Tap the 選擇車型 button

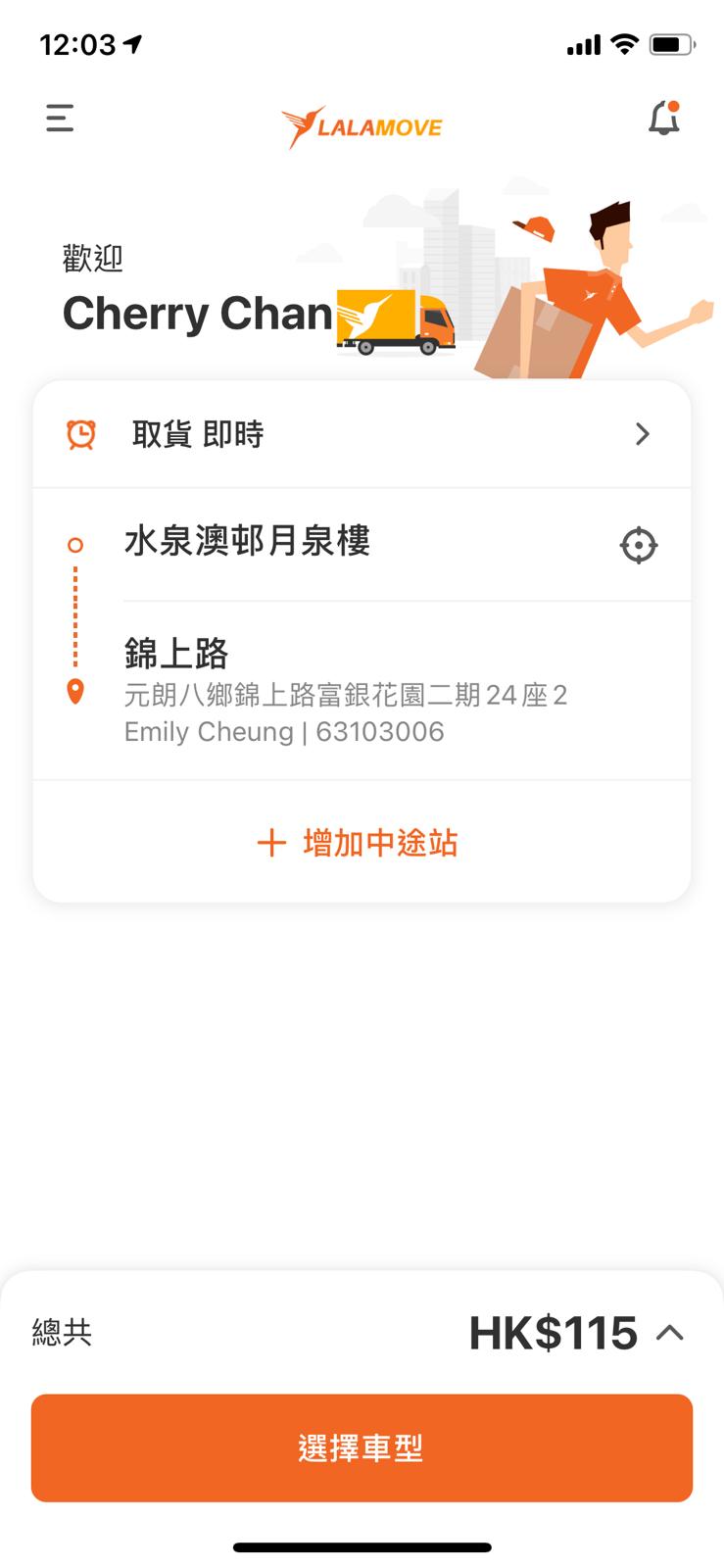pyautogui.click(x=362, y=1447)
